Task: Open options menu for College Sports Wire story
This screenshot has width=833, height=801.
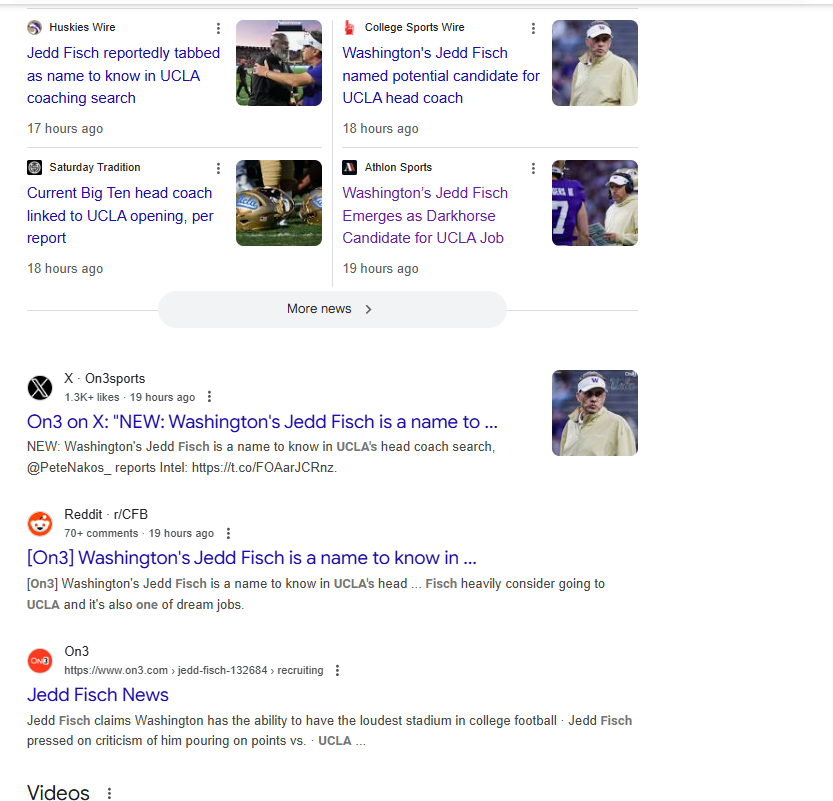Action: point(533,28)
